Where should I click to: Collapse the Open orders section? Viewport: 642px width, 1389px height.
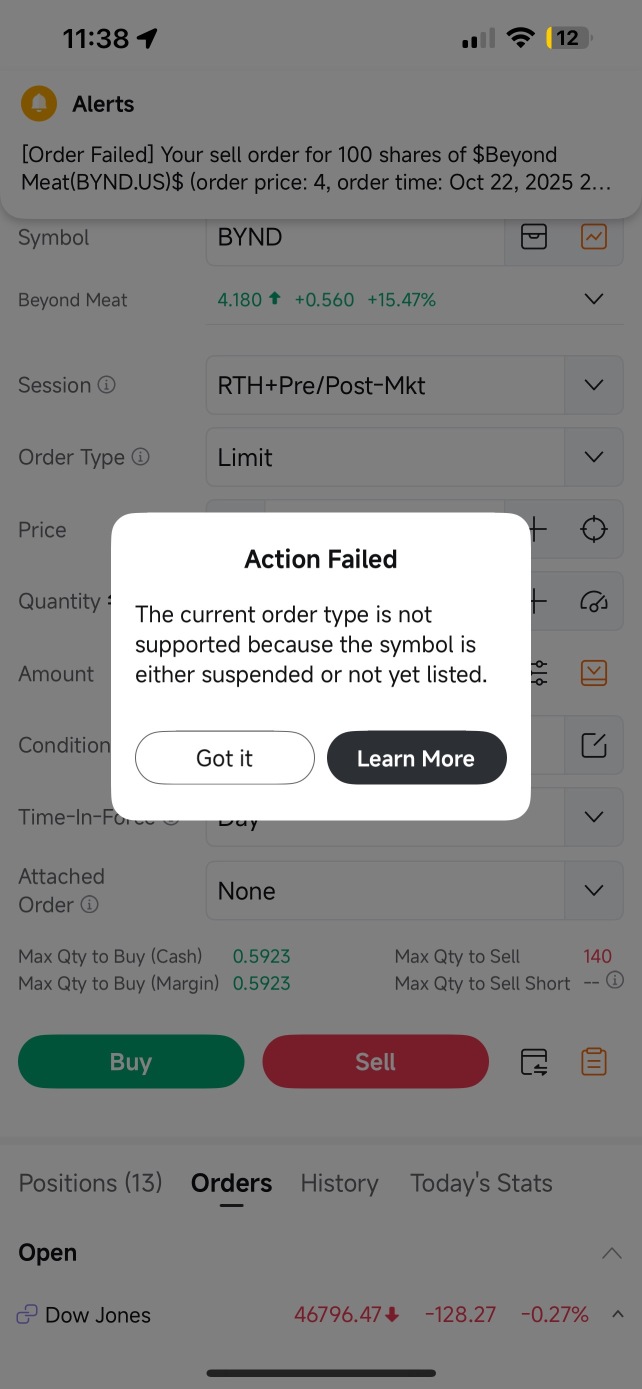(x=611, y=1253)
